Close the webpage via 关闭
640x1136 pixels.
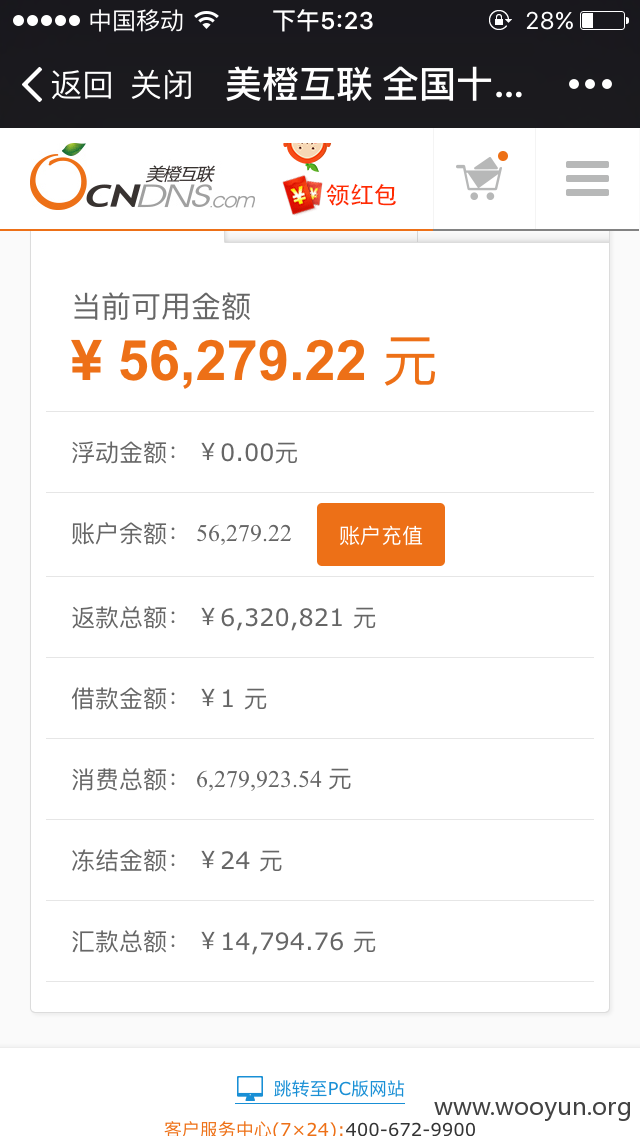[x=162, y=85]
